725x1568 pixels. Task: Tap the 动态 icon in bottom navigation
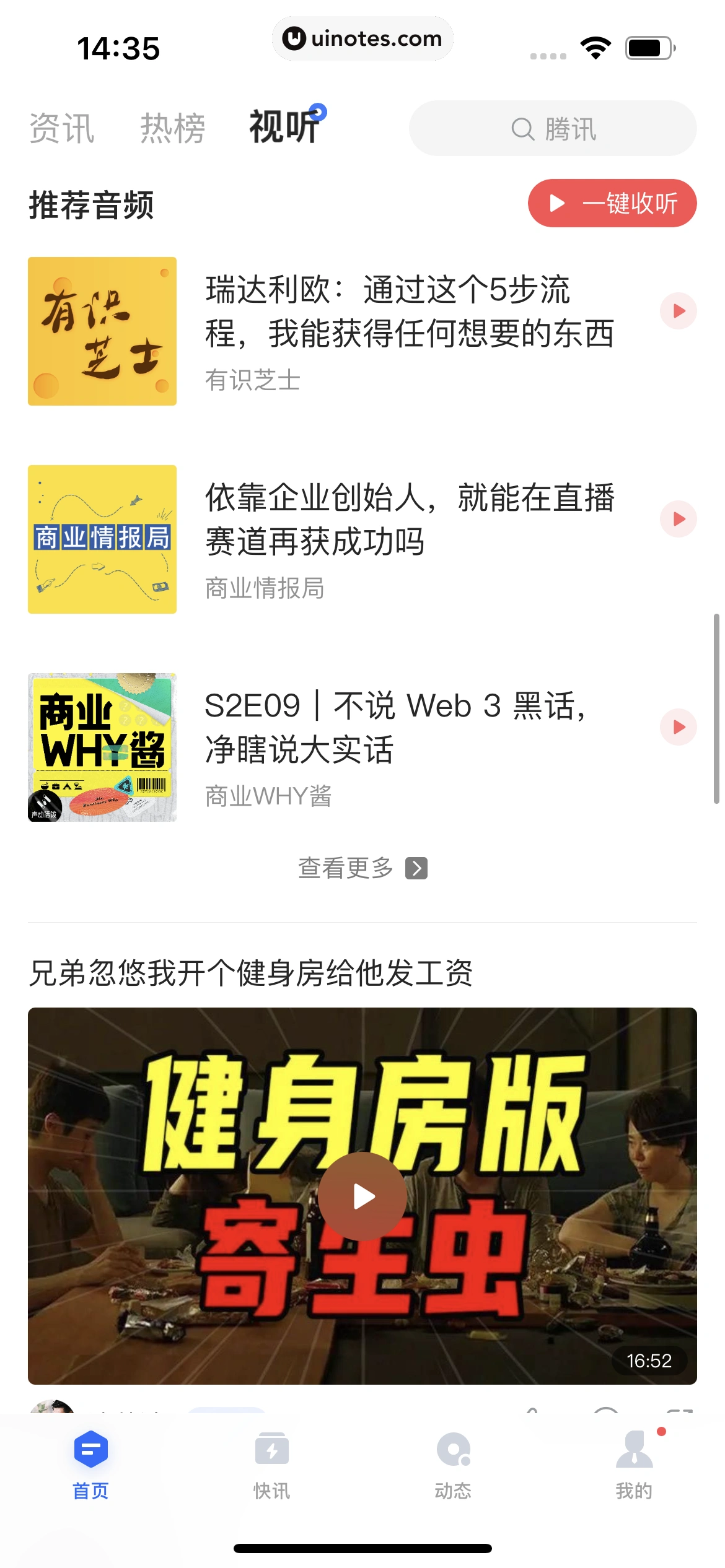[x=452, y=1449]
